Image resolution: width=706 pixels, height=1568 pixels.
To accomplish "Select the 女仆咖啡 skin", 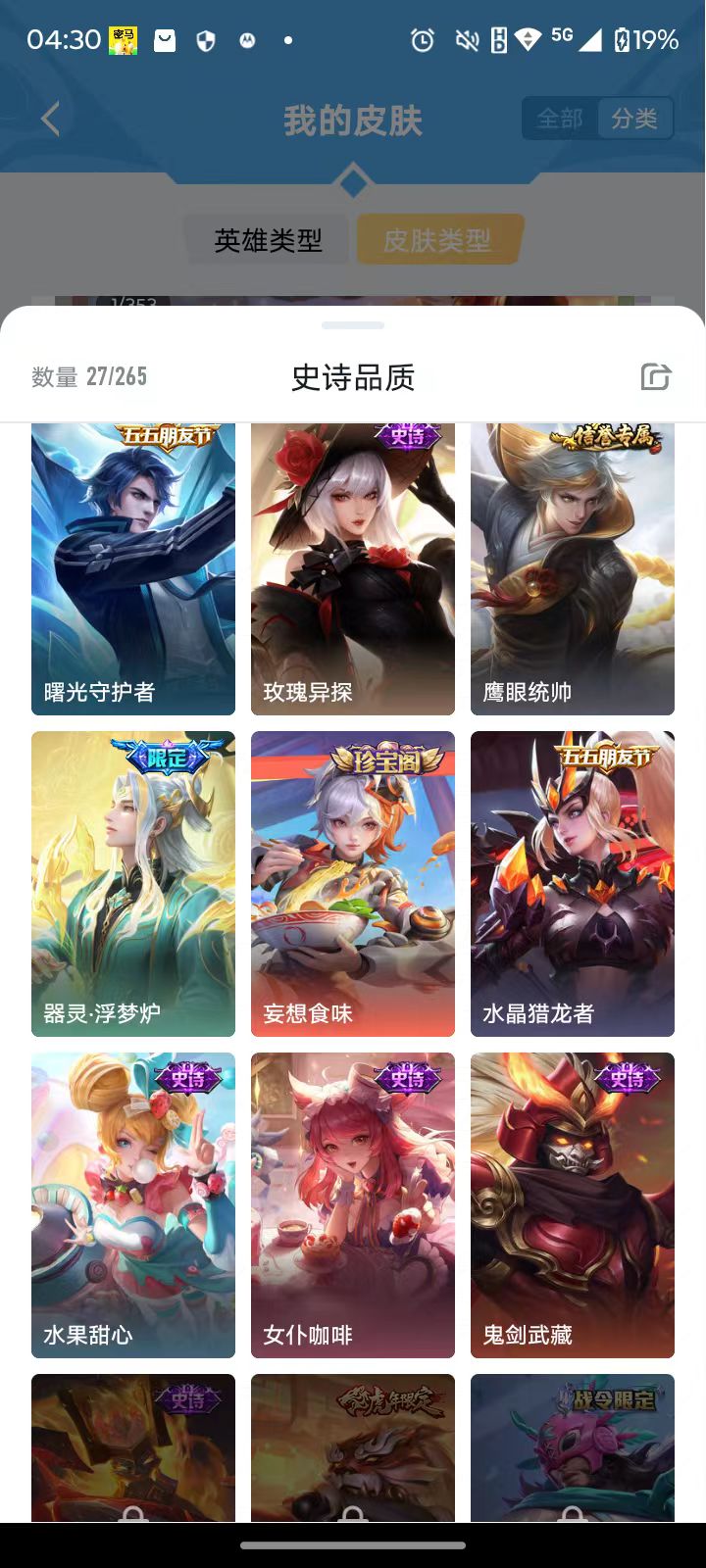I will 353,1204.
